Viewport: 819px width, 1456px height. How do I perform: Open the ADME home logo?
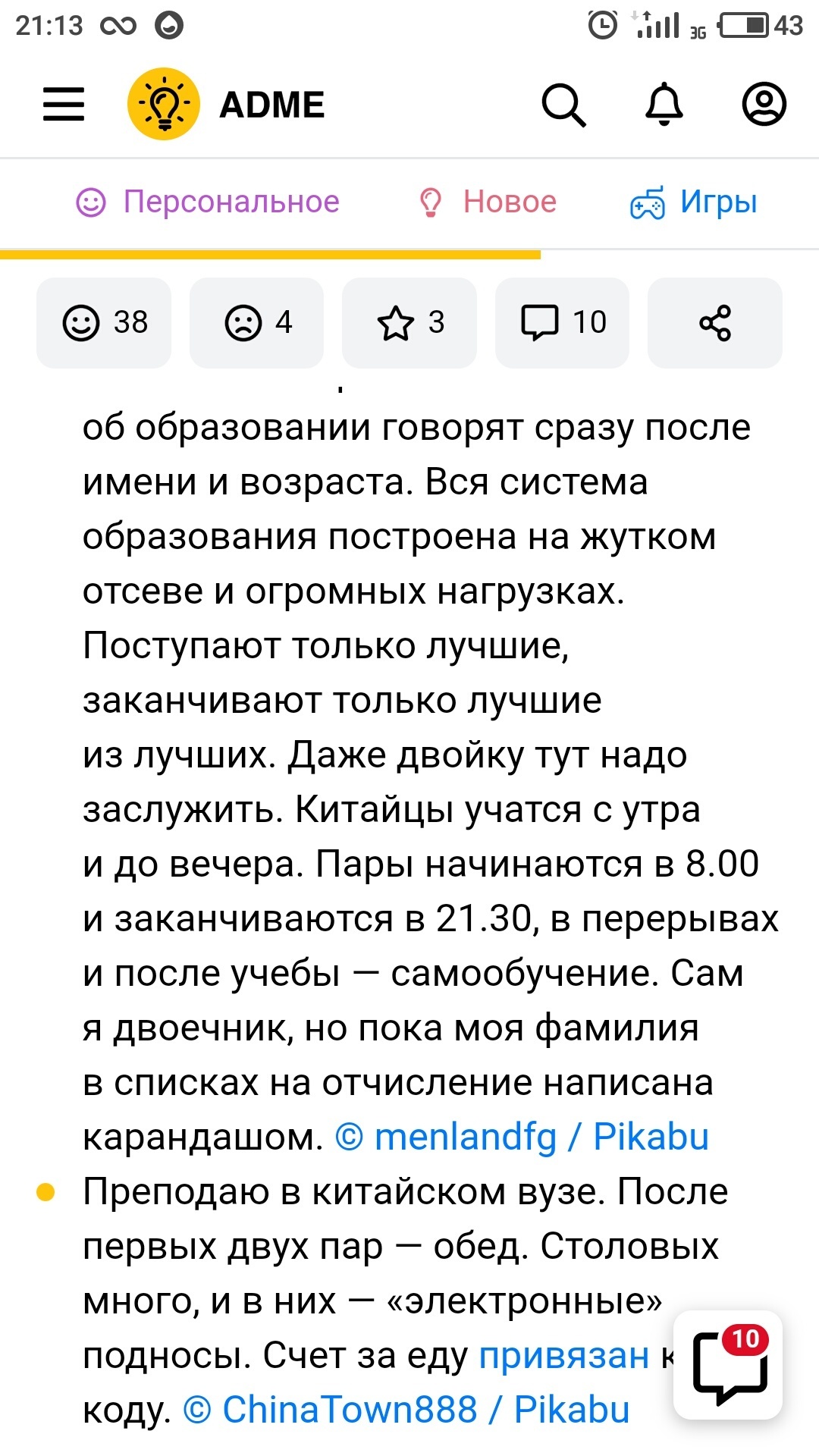click(x=226, y=104)
